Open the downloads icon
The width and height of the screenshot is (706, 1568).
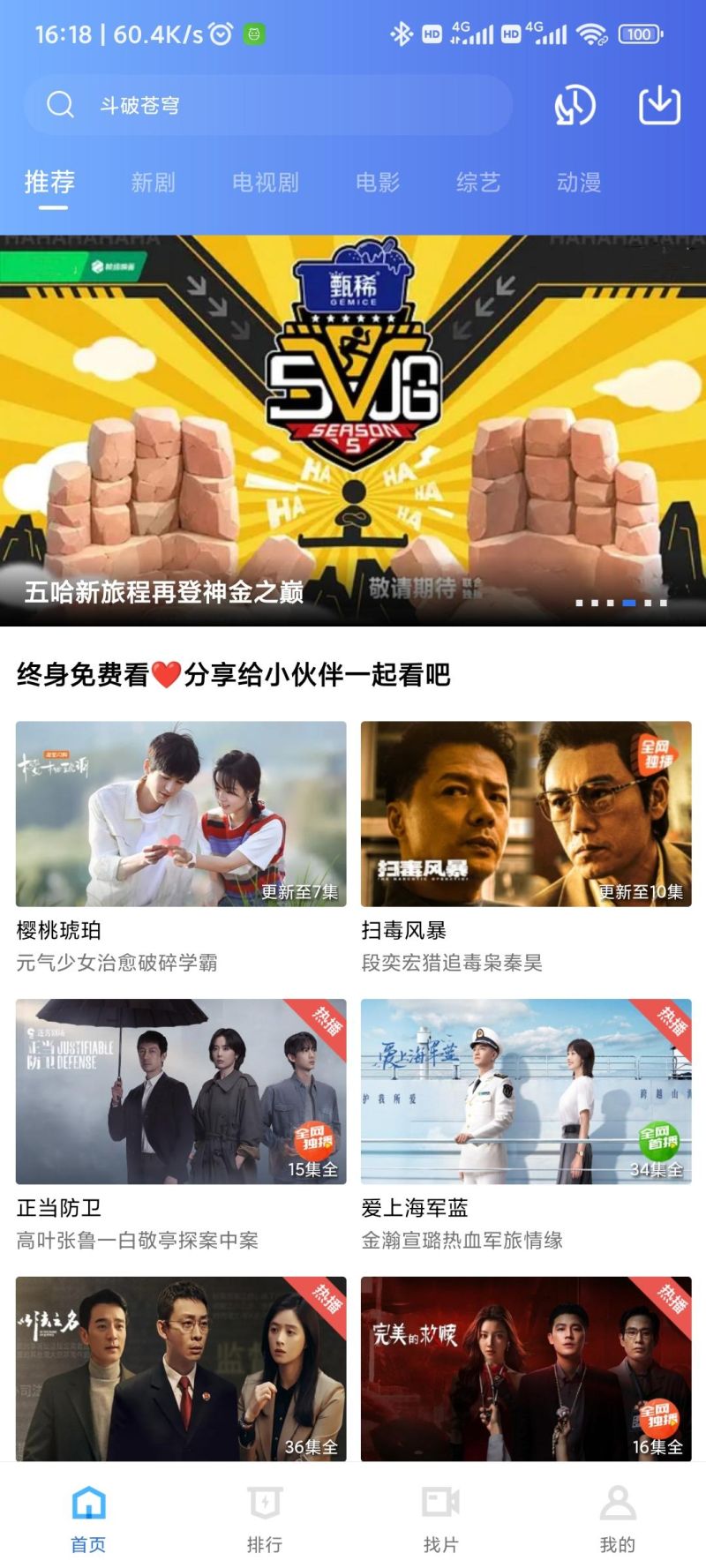coord(659,106)
